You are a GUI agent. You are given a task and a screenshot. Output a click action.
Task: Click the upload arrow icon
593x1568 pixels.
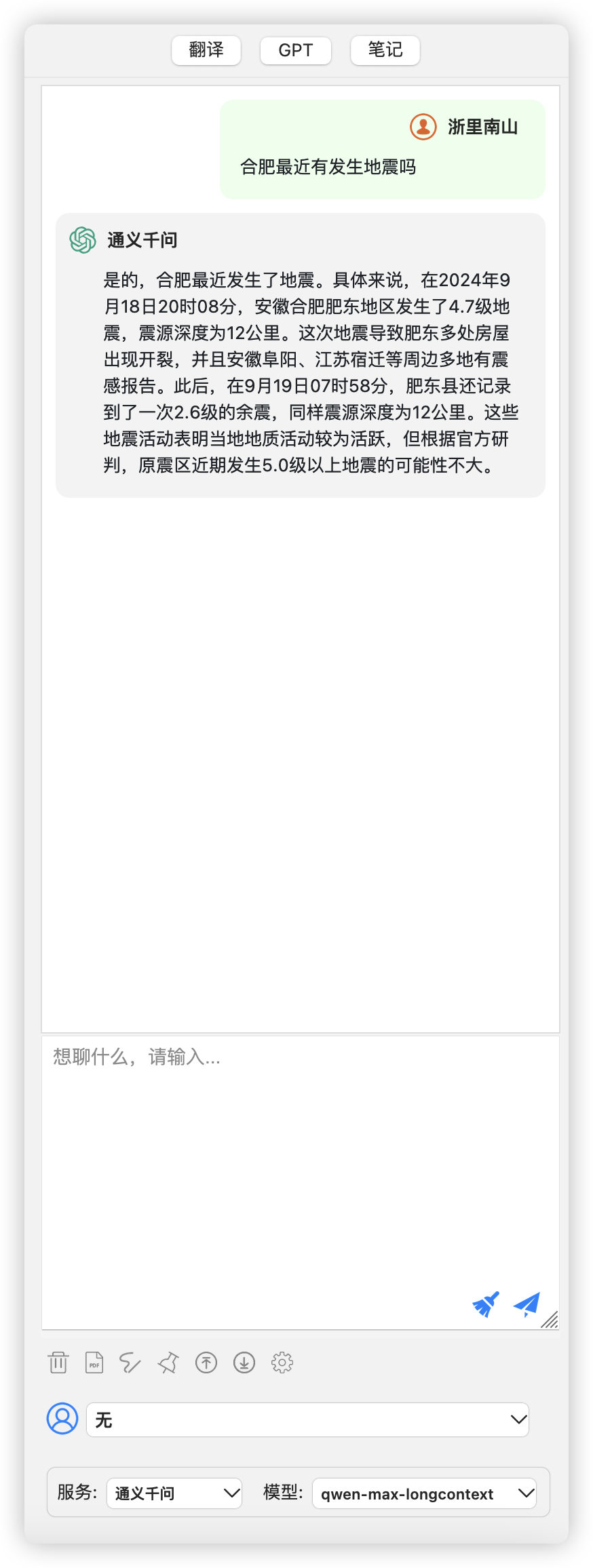(x=206, y=1363)
